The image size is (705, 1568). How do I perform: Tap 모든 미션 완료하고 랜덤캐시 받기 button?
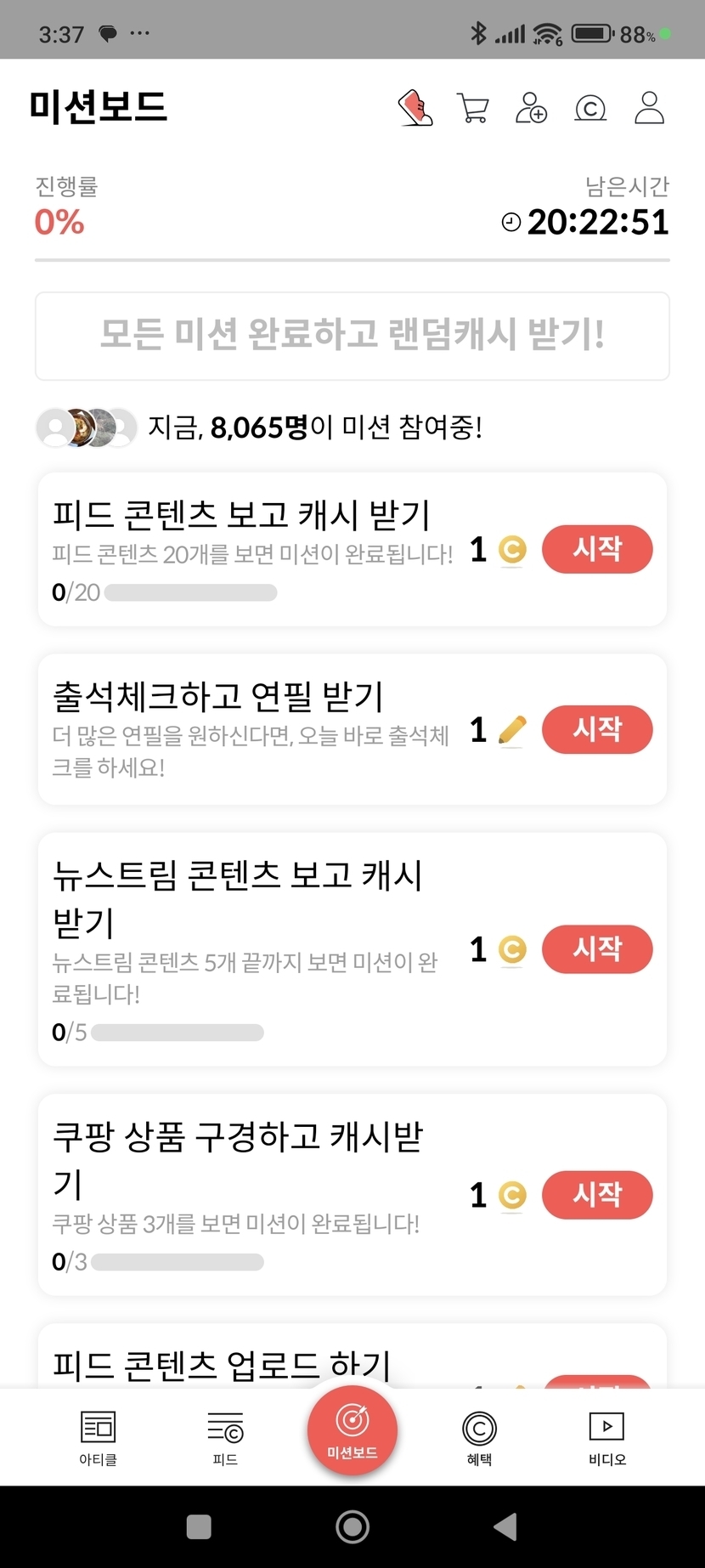(x=352, y=336)
